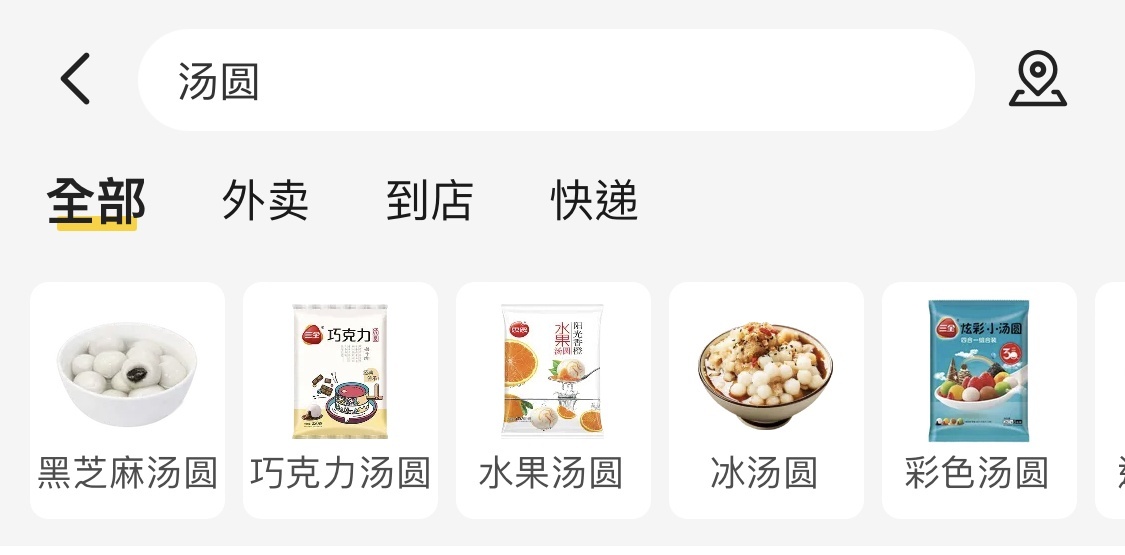The image size is (1125, 555).
Task: Open the 冰汤圆 tile
Action: pos(766,400)
